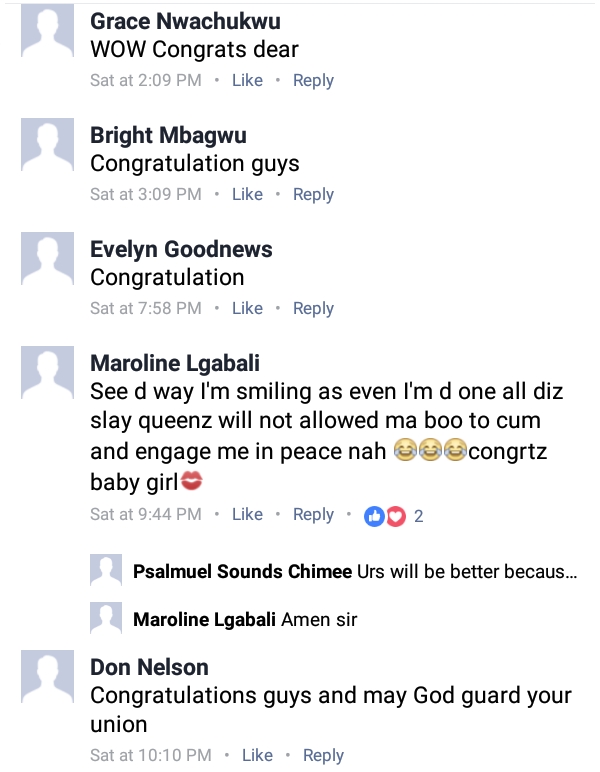Like Bright Mbagwu's comment

click(x=247, y=194)
